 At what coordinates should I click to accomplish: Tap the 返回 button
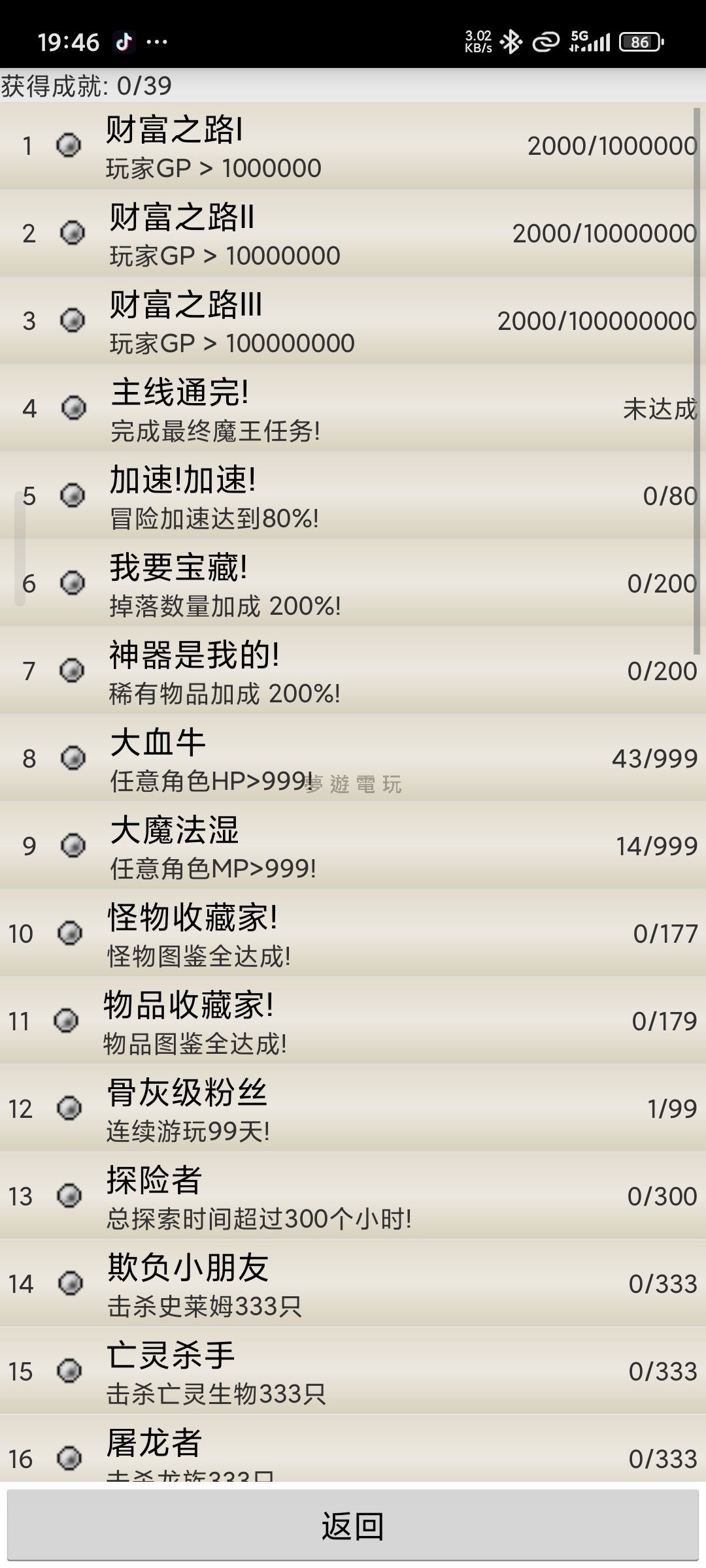[x=352, y=1526]
